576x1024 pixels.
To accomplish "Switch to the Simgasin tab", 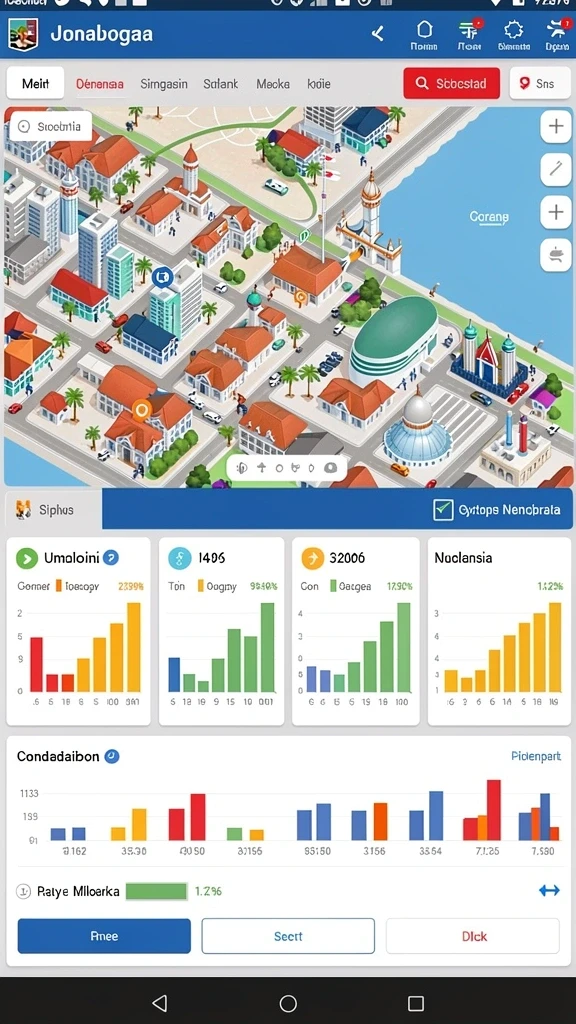I will click(x=164, y=84).
